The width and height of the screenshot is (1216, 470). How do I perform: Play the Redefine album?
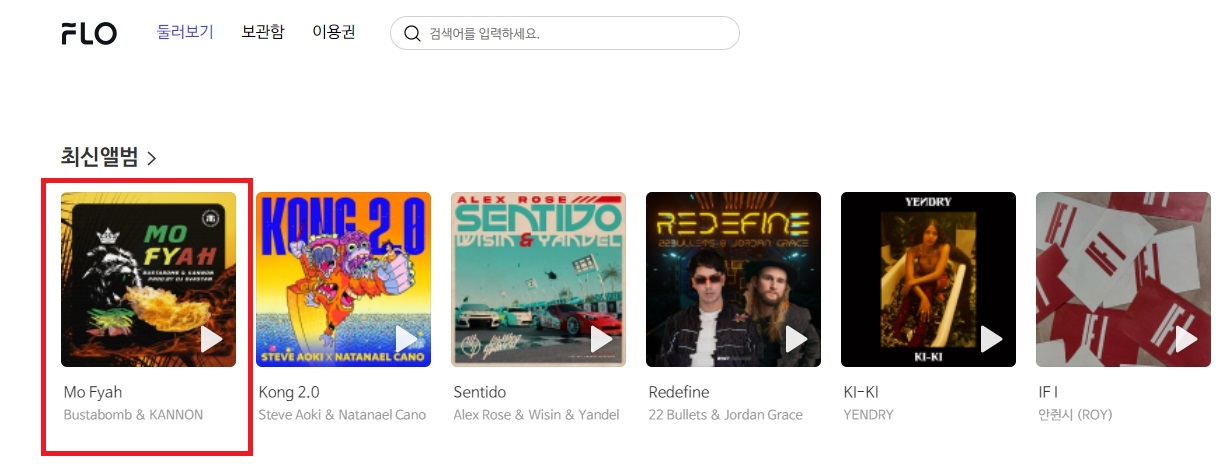pyautogui.click(x=797, y=339)
